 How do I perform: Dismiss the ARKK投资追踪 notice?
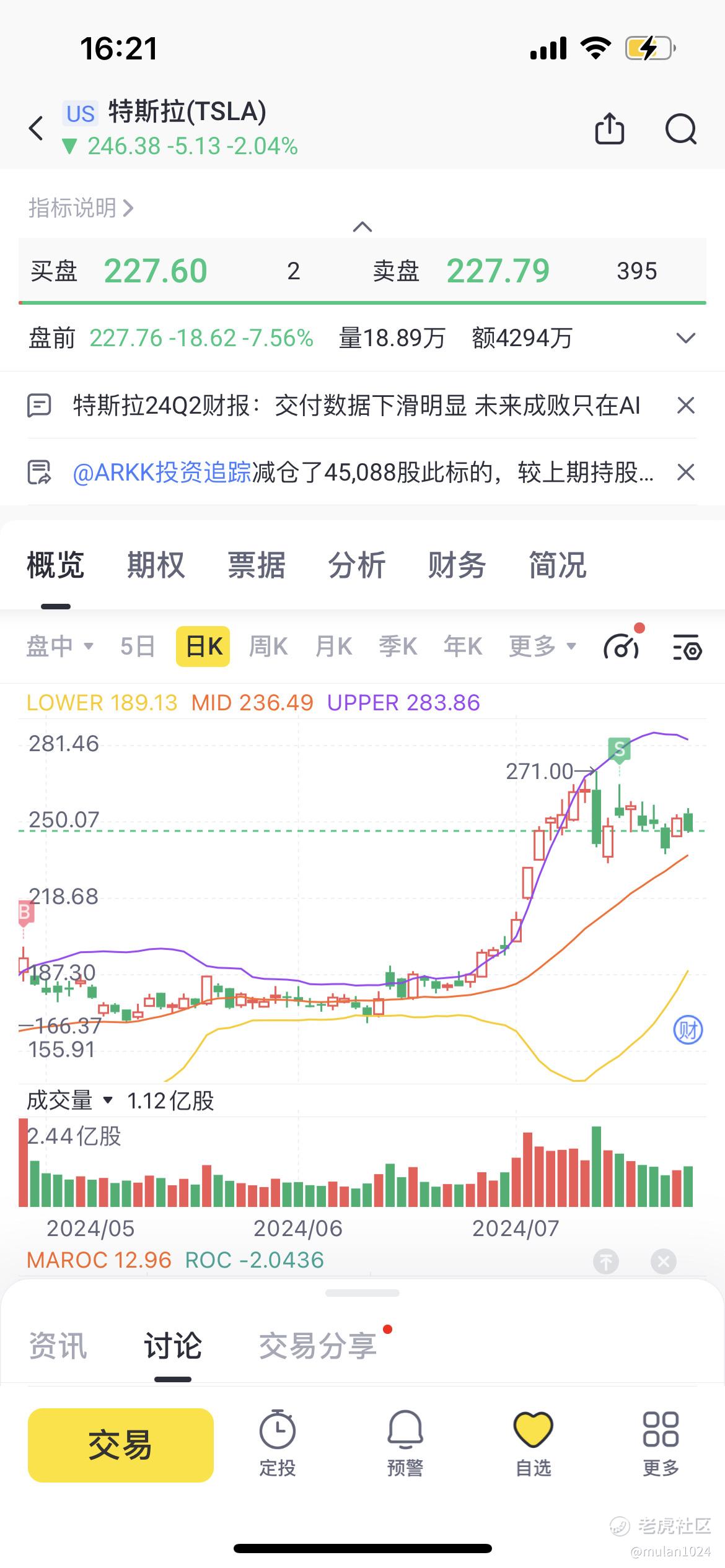pyautogui.click(x=685, y=473)
